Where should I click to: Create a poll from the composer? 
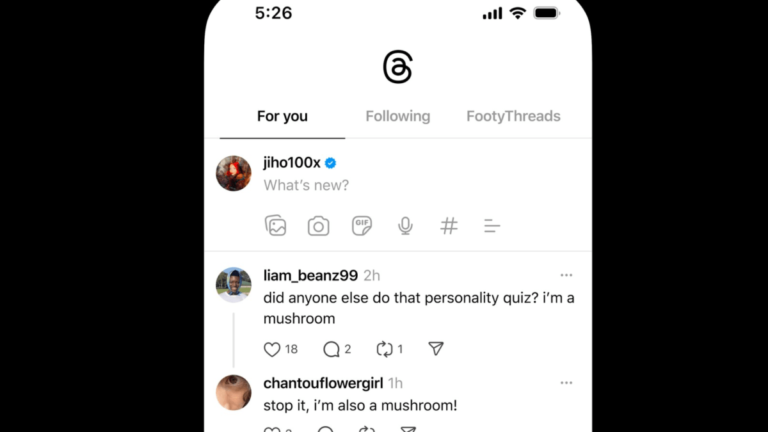pos(492,226)
